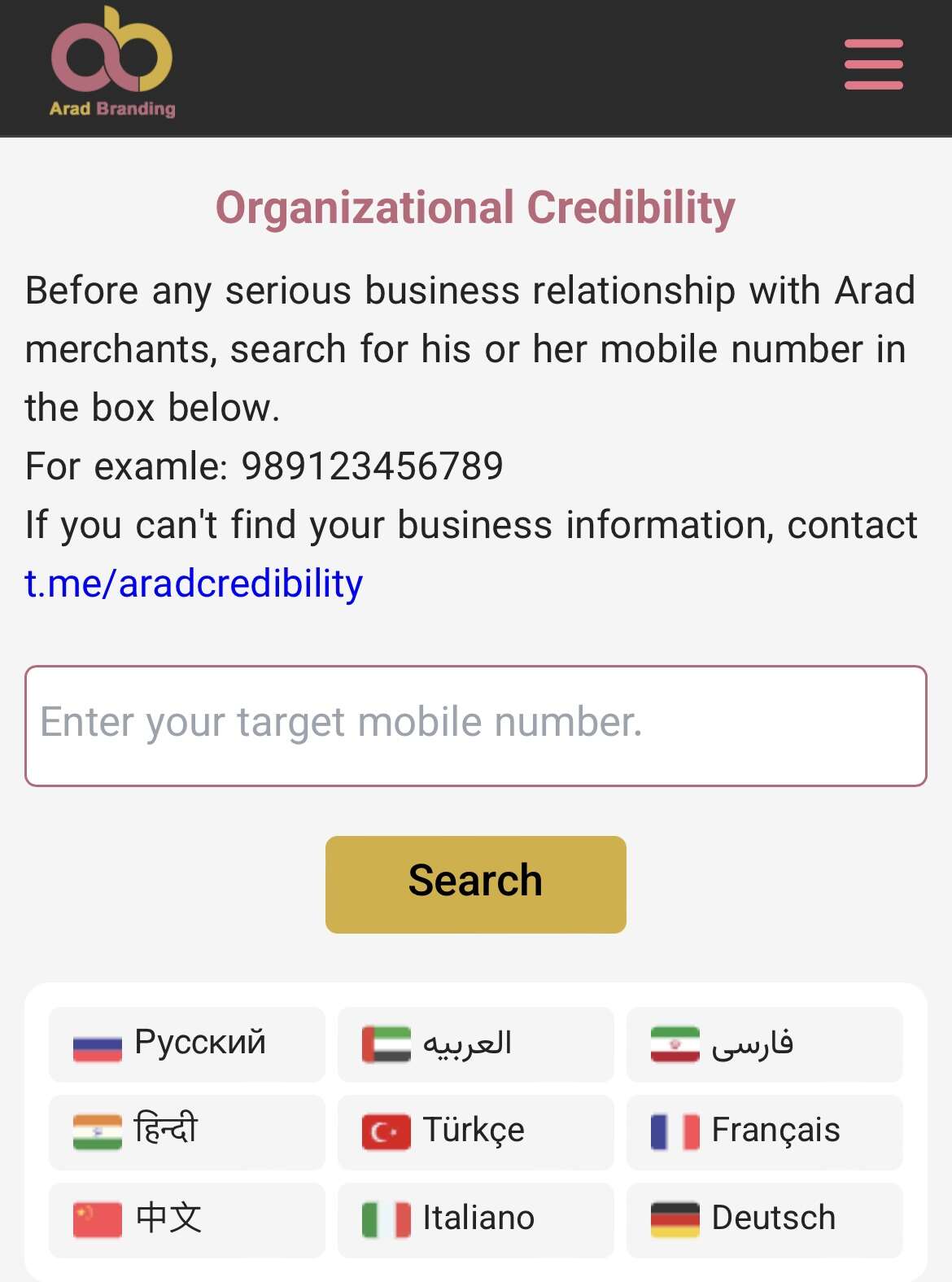Click the mobile number input box
Screen dimensions: 952x1282
pyautogui.click(x=475, y=724)
